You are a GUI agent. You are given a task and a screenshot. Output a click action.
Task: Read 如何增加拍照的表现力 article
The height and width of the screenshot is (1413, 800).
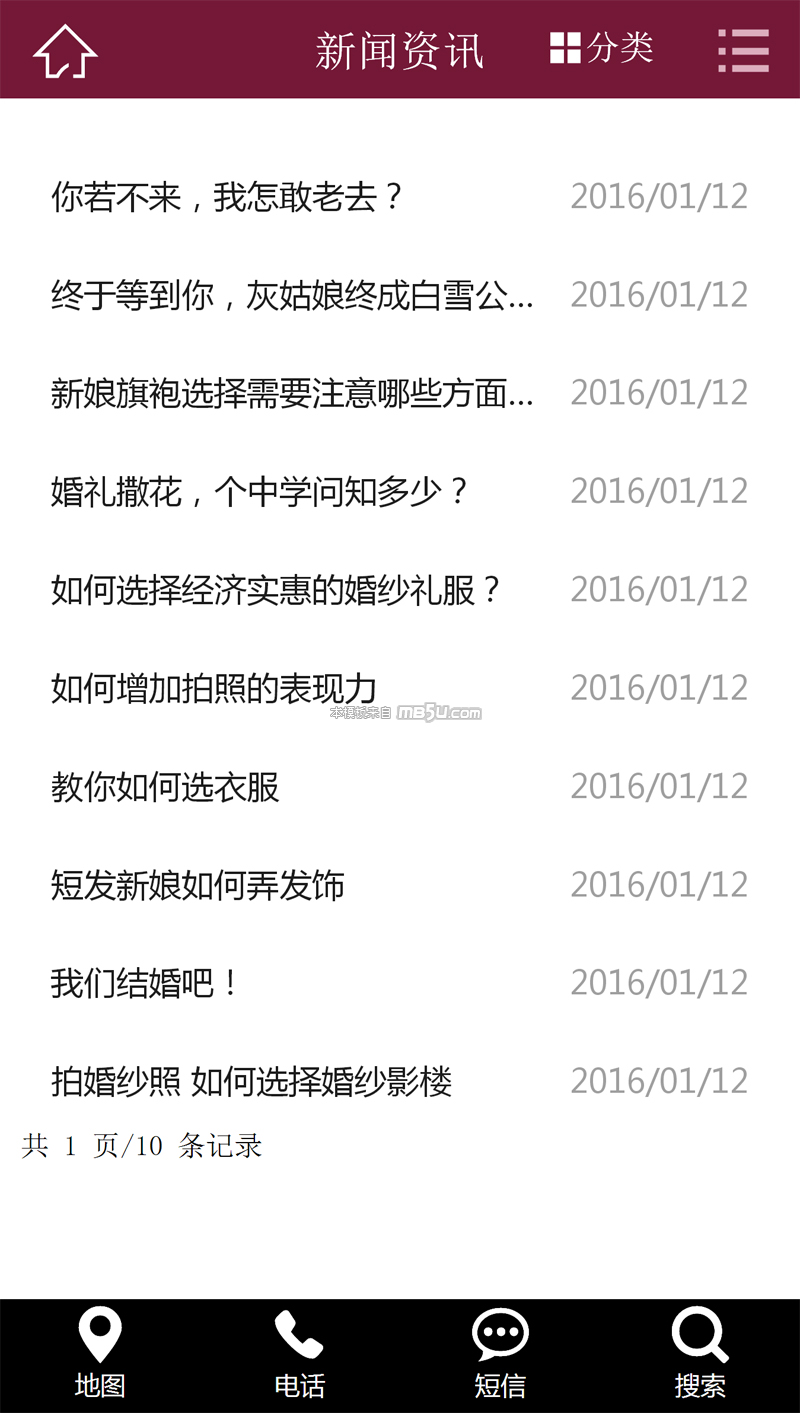(x=214, y=688)
